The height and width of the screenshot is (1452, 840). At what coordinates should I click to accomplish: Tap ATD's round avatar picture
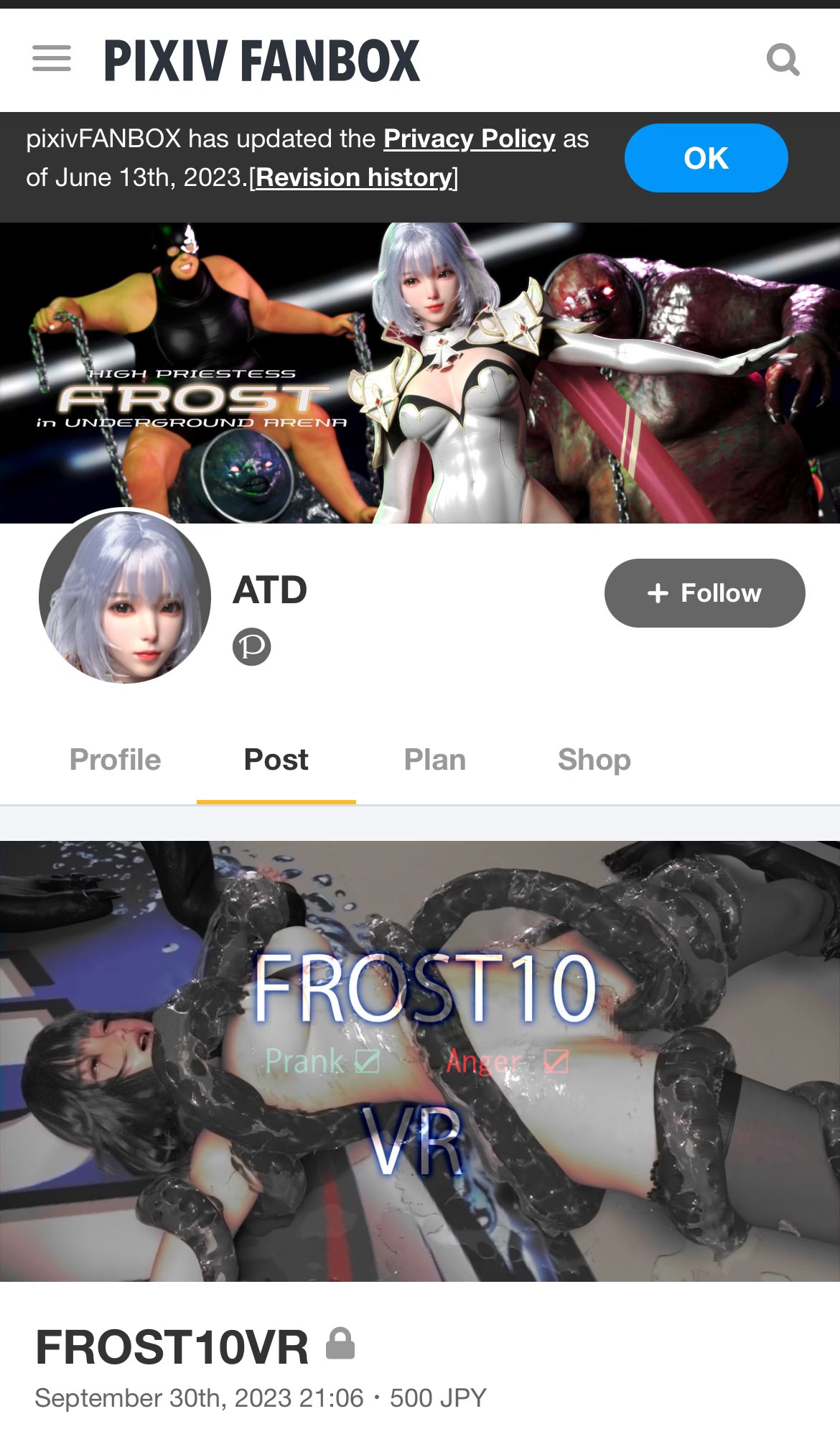pos(125,597)
